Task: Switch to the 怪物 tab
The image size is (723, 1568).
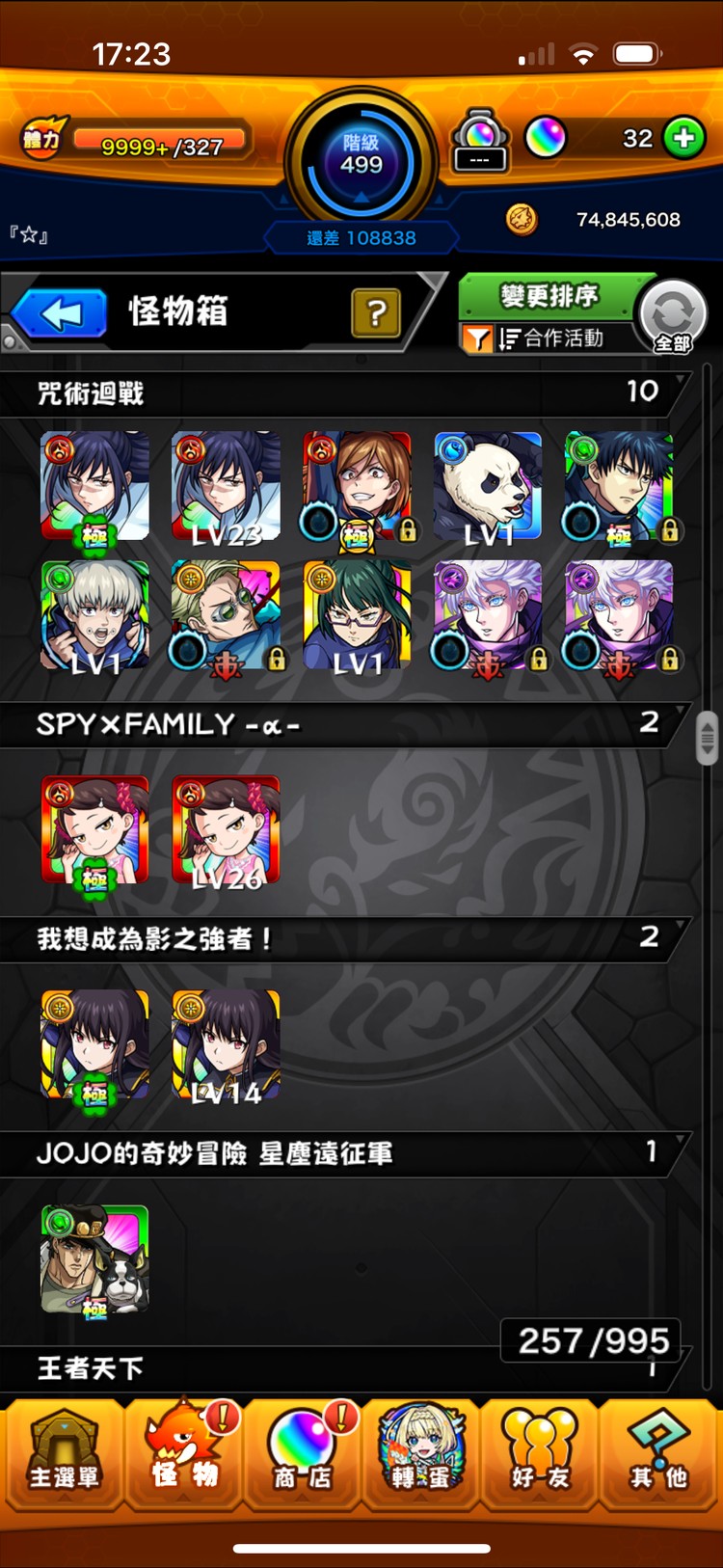Action: point(183,1452)
